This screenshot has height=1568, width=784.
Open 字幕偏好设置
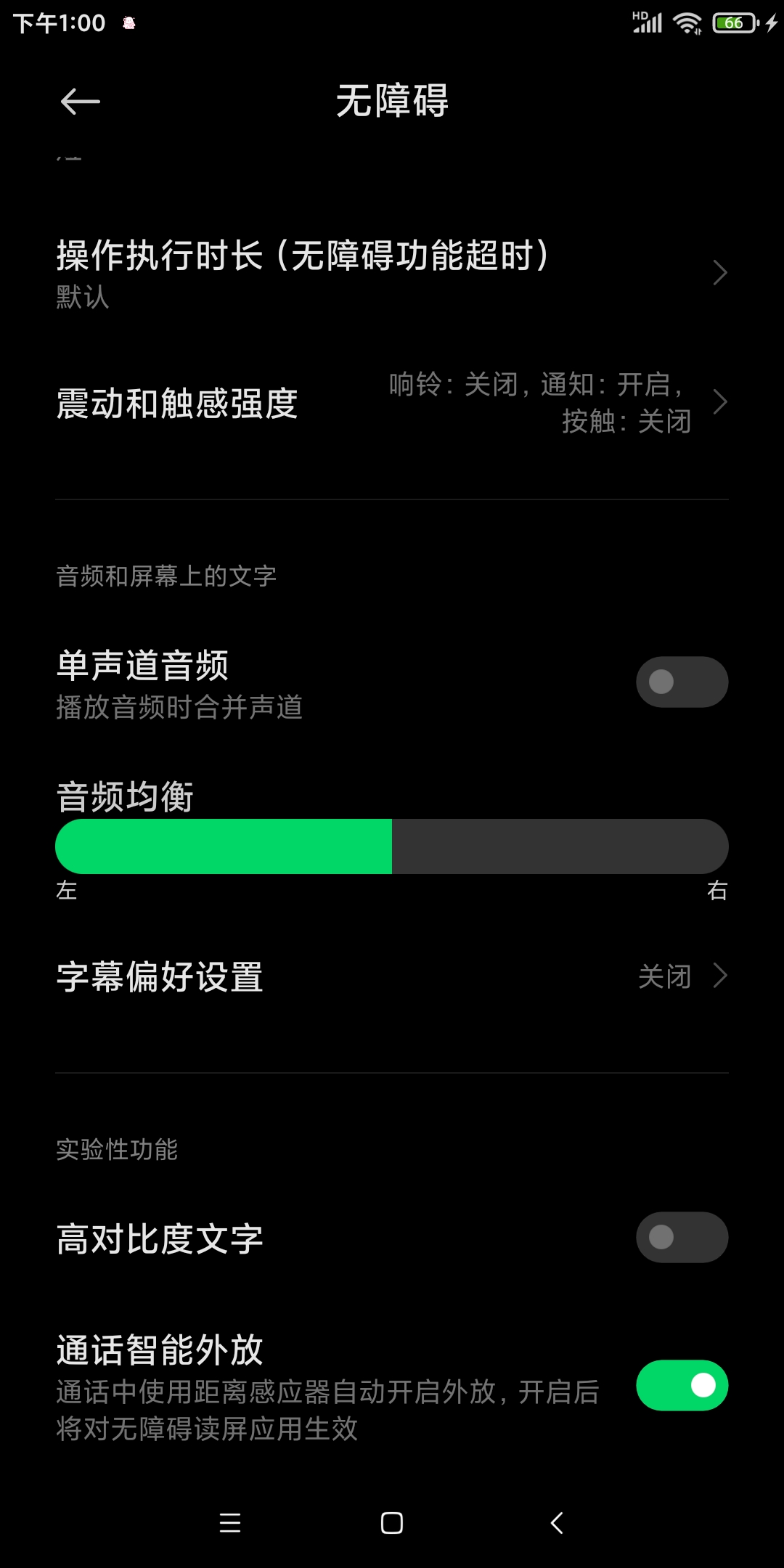[x=392, y=976]
